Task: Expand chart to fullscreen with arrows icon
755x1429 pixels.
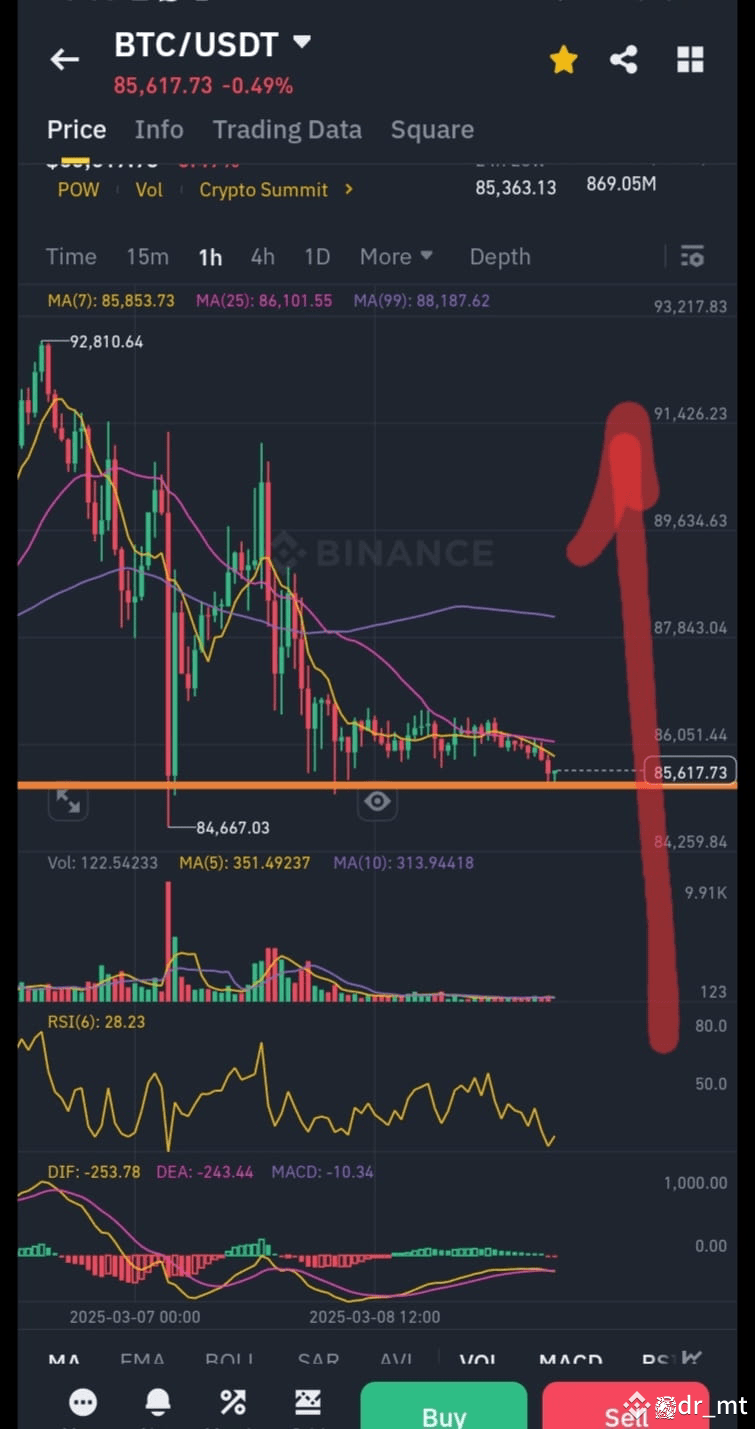Action: (x=68, y=801)
